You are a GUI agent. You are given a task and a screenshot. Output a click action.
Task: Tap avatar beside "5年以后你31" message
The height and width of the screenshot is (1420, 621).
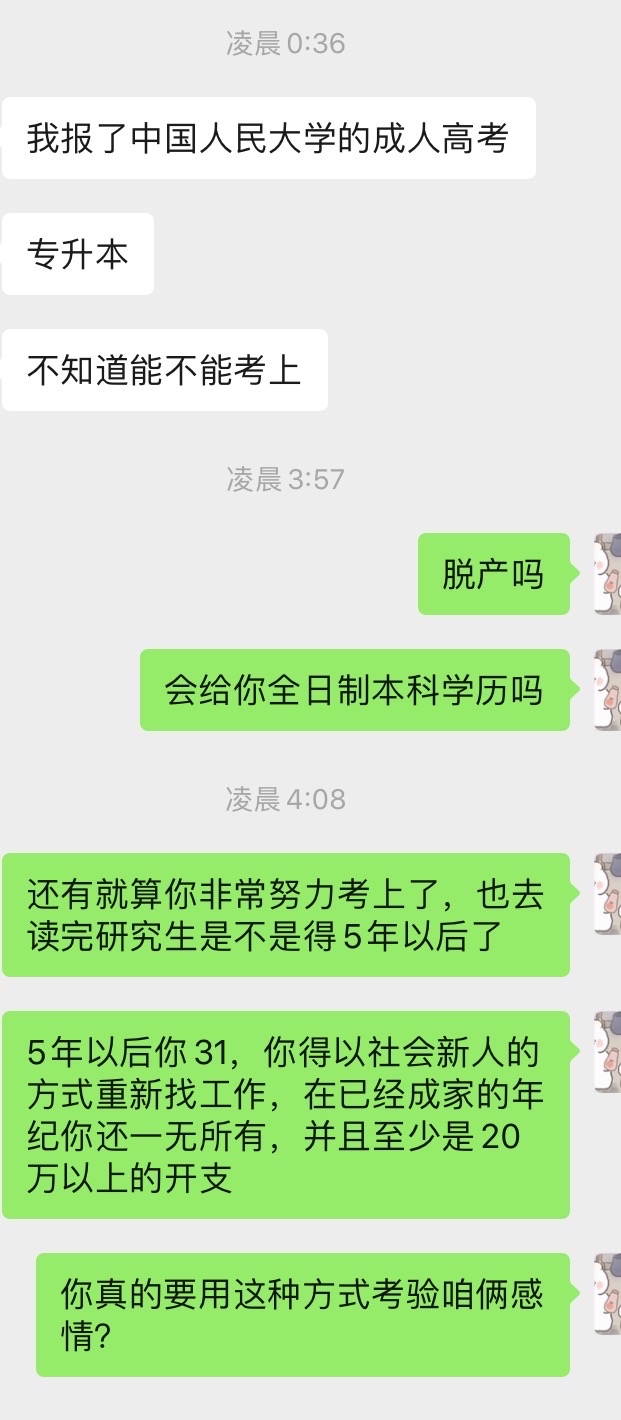click(607, 1052)
